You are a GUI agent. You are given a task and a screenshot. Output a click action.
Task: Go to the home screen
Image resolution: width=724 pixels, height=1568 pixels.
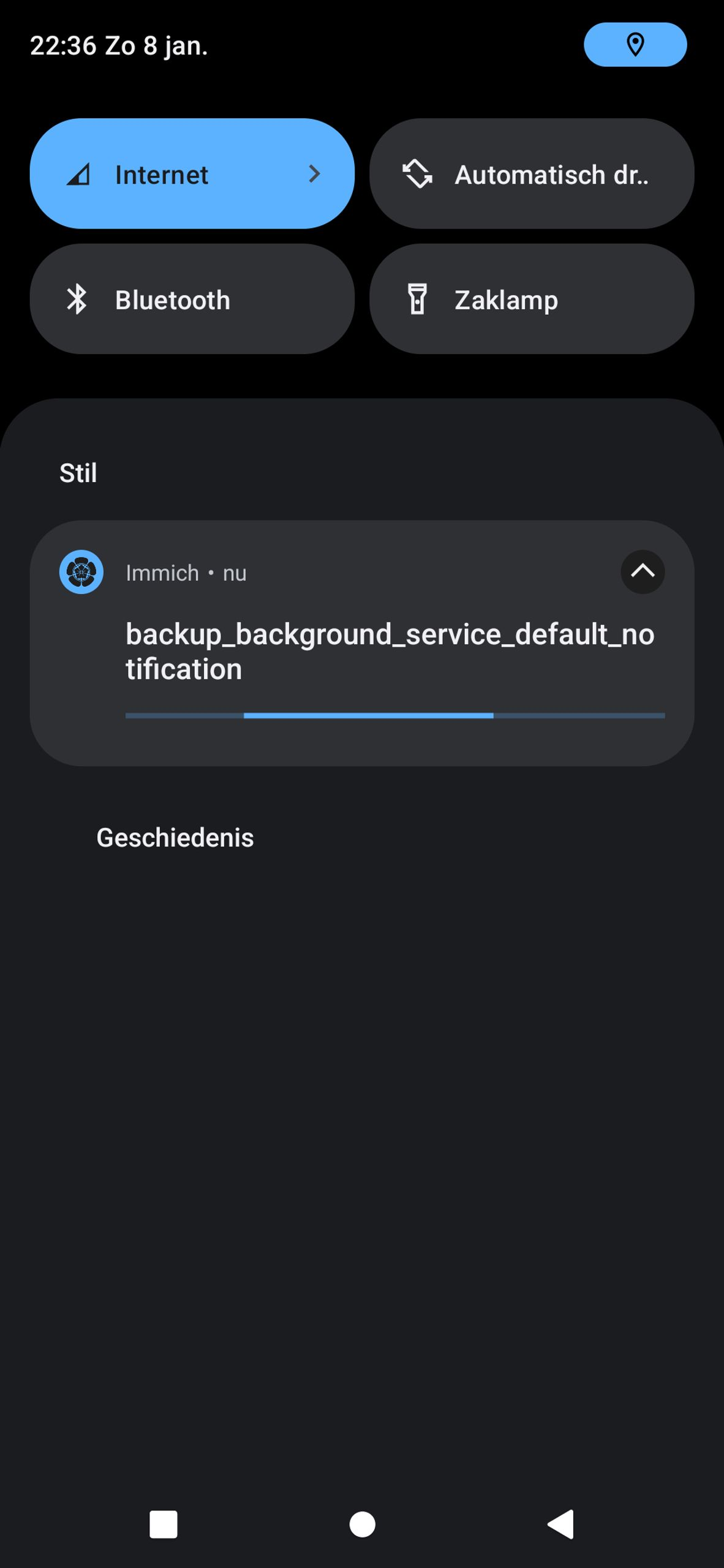tap(362, 1524)
